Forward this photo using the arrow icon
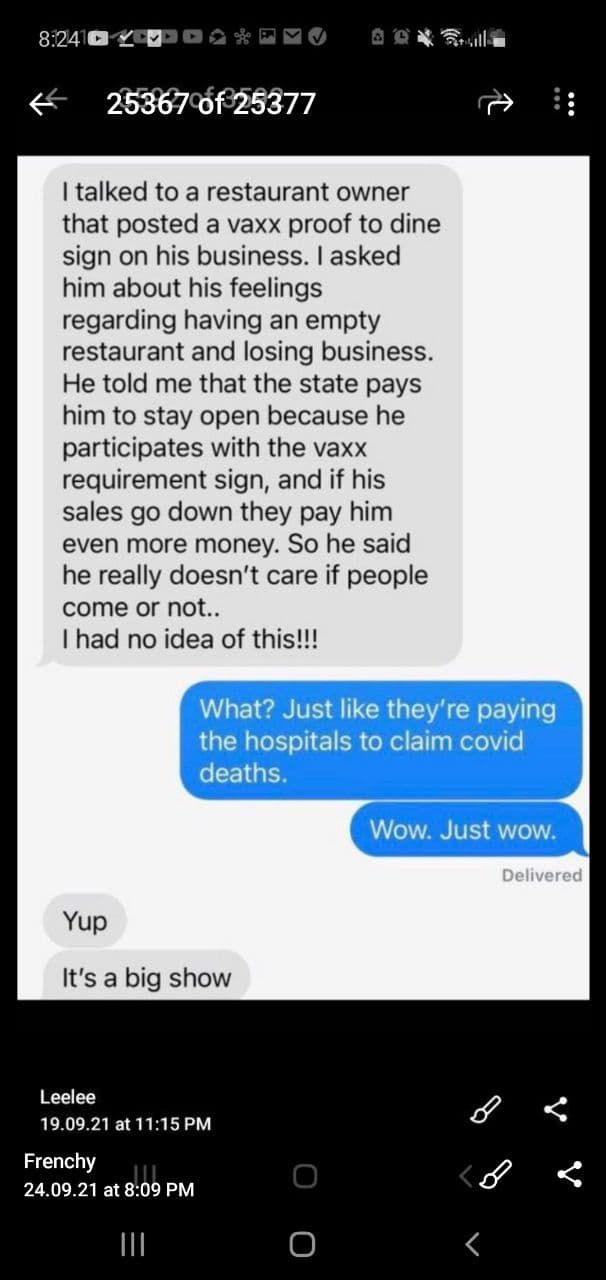The width and height of the screenshot is (606, 1280). tap(499, 102)
